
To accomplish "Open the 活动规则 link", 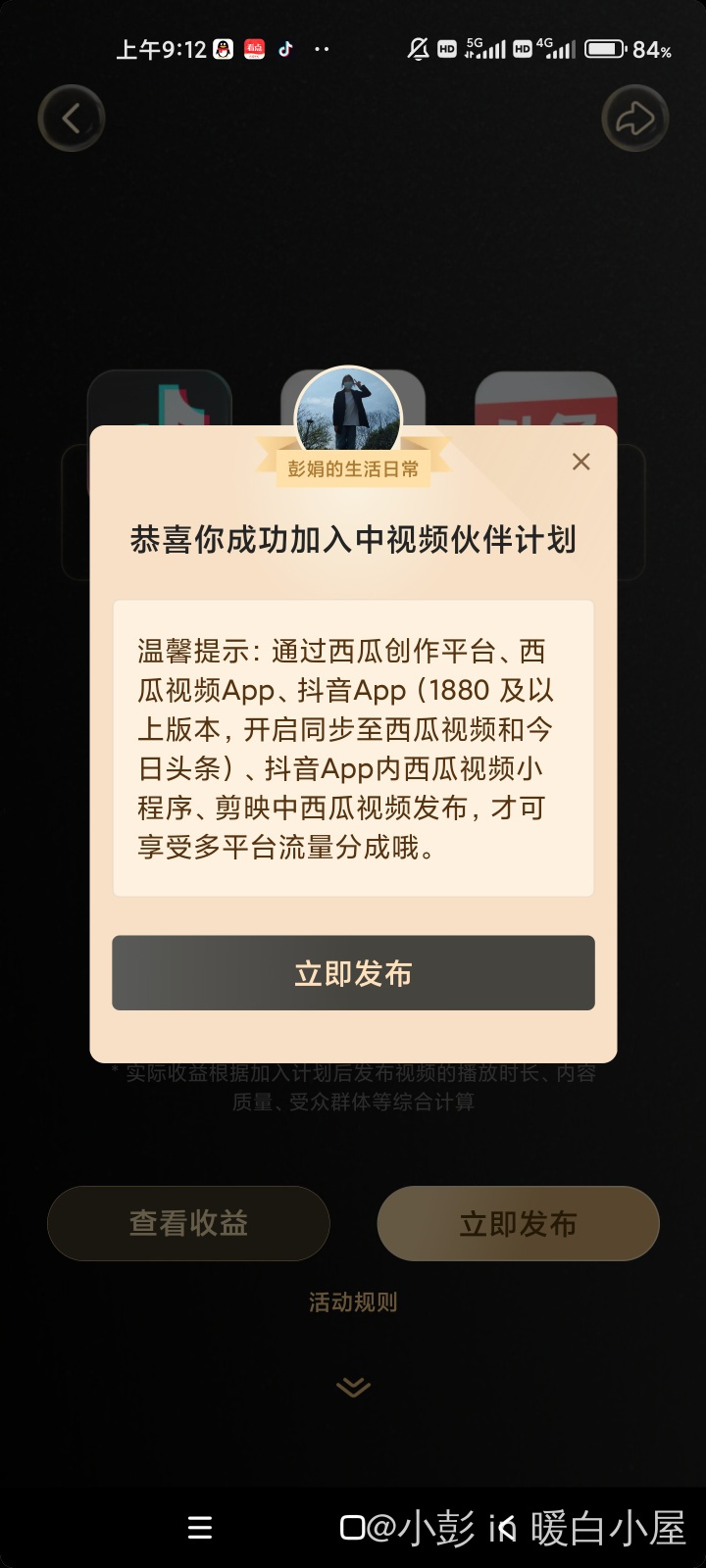I will click(x=353, y=1302).
